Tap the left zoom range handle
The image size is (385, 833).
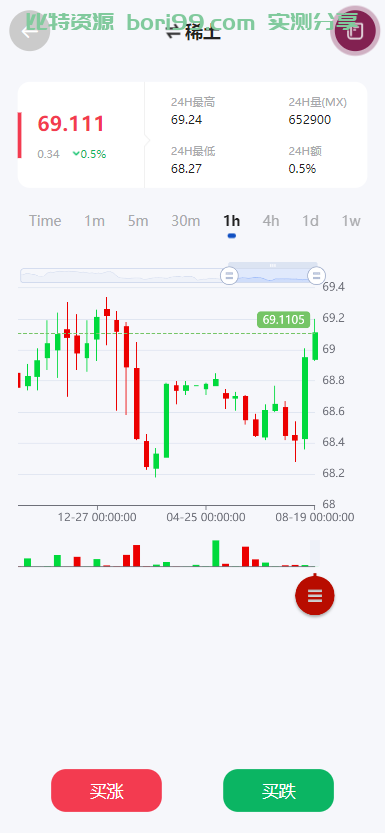coord(229,275)
